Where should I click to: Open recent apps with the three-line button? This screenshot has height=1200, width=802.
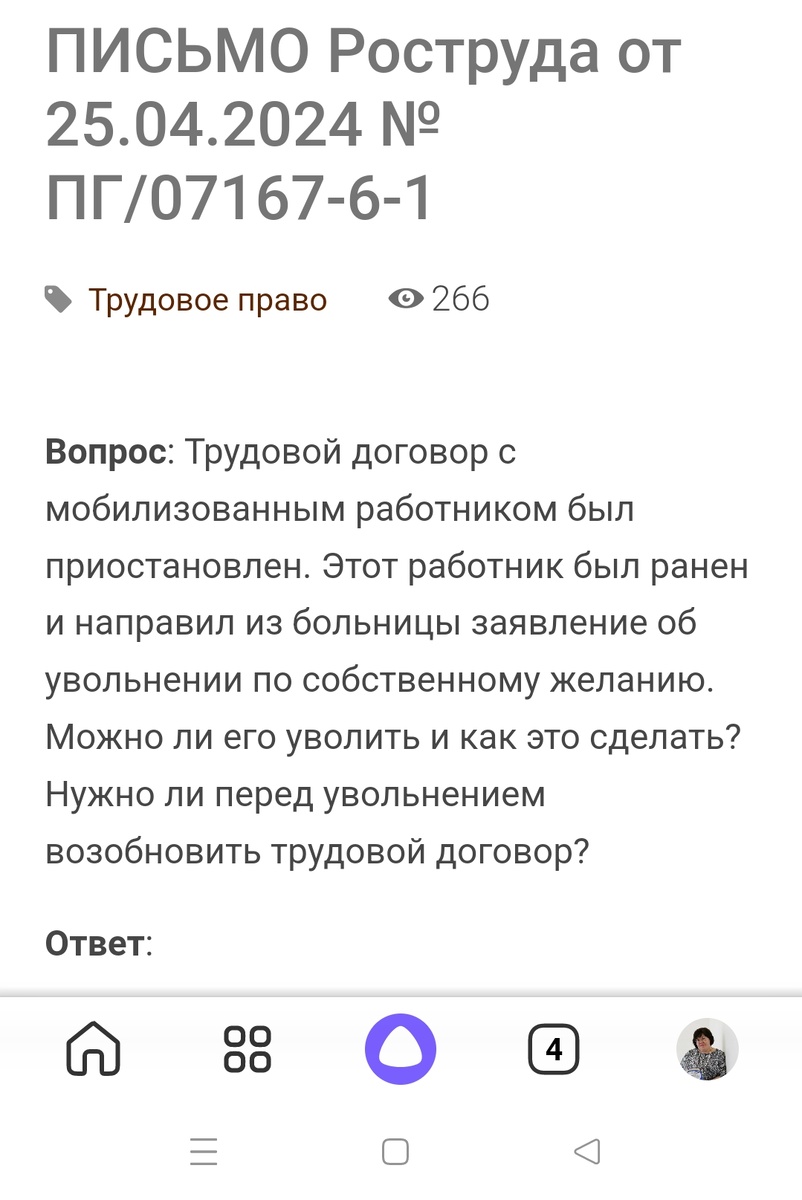click(x=203, y=1152)
